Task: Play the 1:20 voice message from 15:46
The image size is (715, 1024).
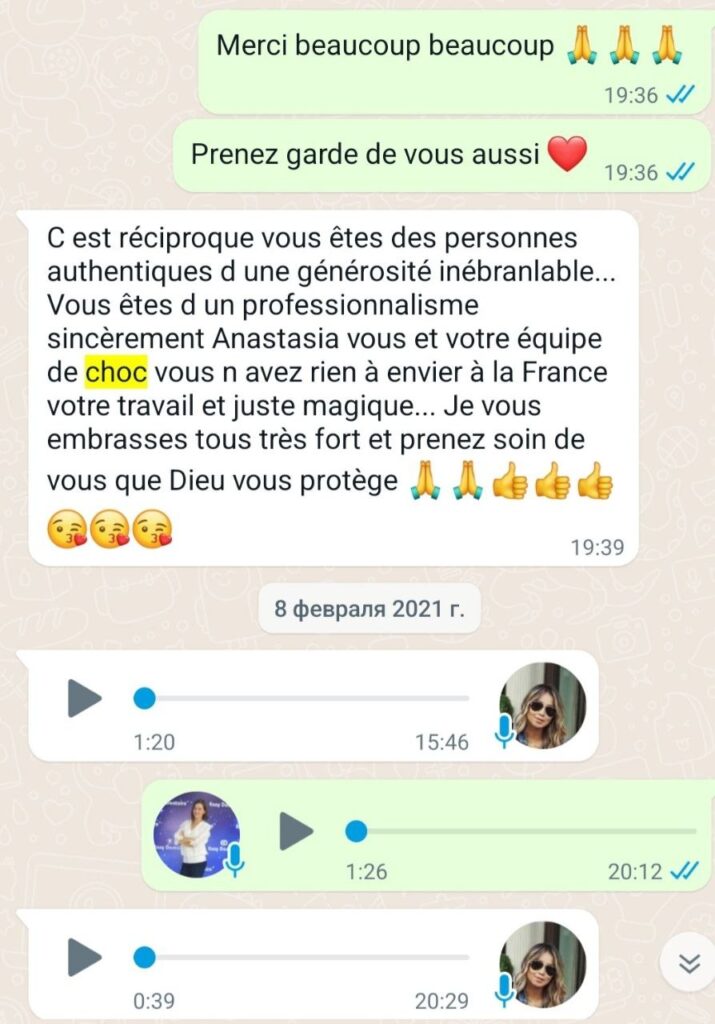Action: [x=84, y=698]
